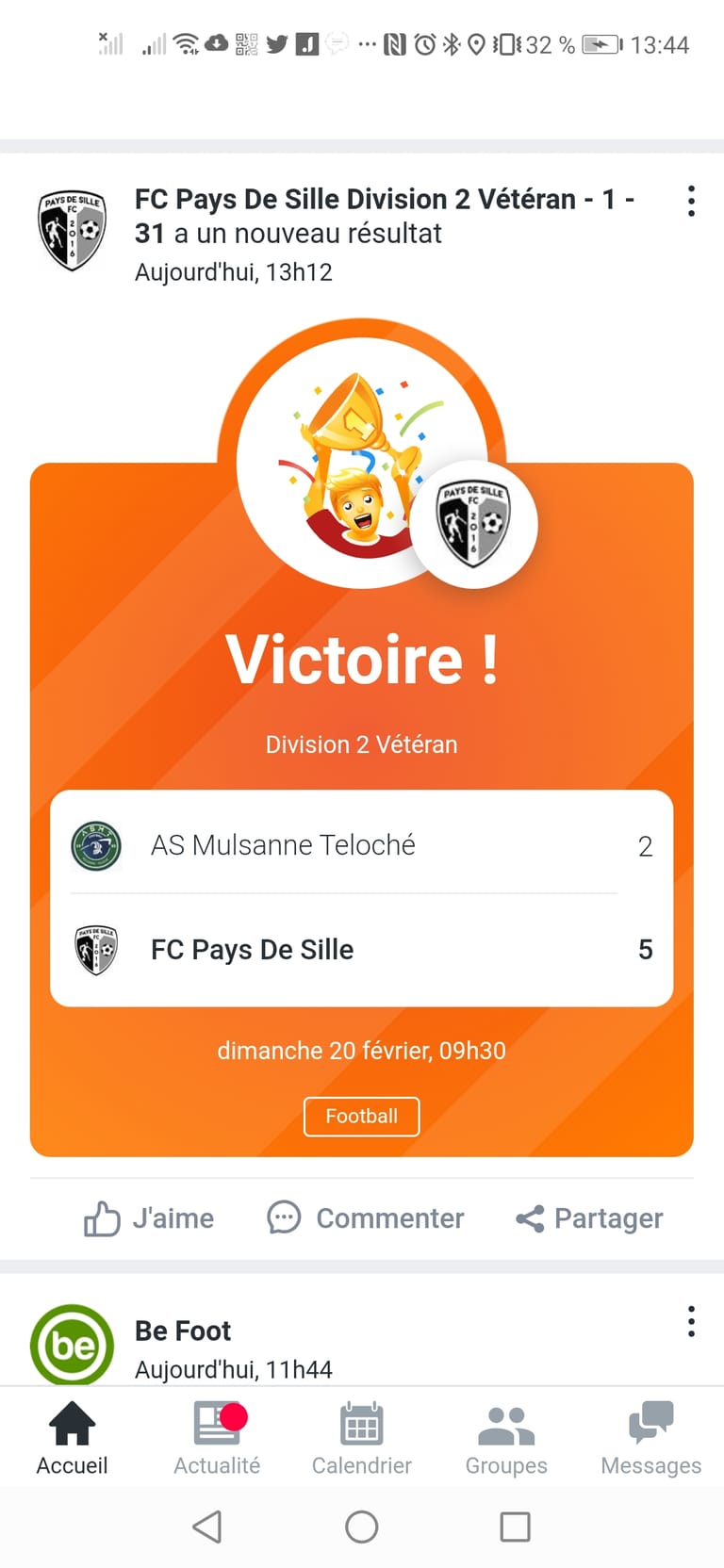This screenshot has width=724, height=1568.
Task: Open the Groupes tab
Action: 506,1439
